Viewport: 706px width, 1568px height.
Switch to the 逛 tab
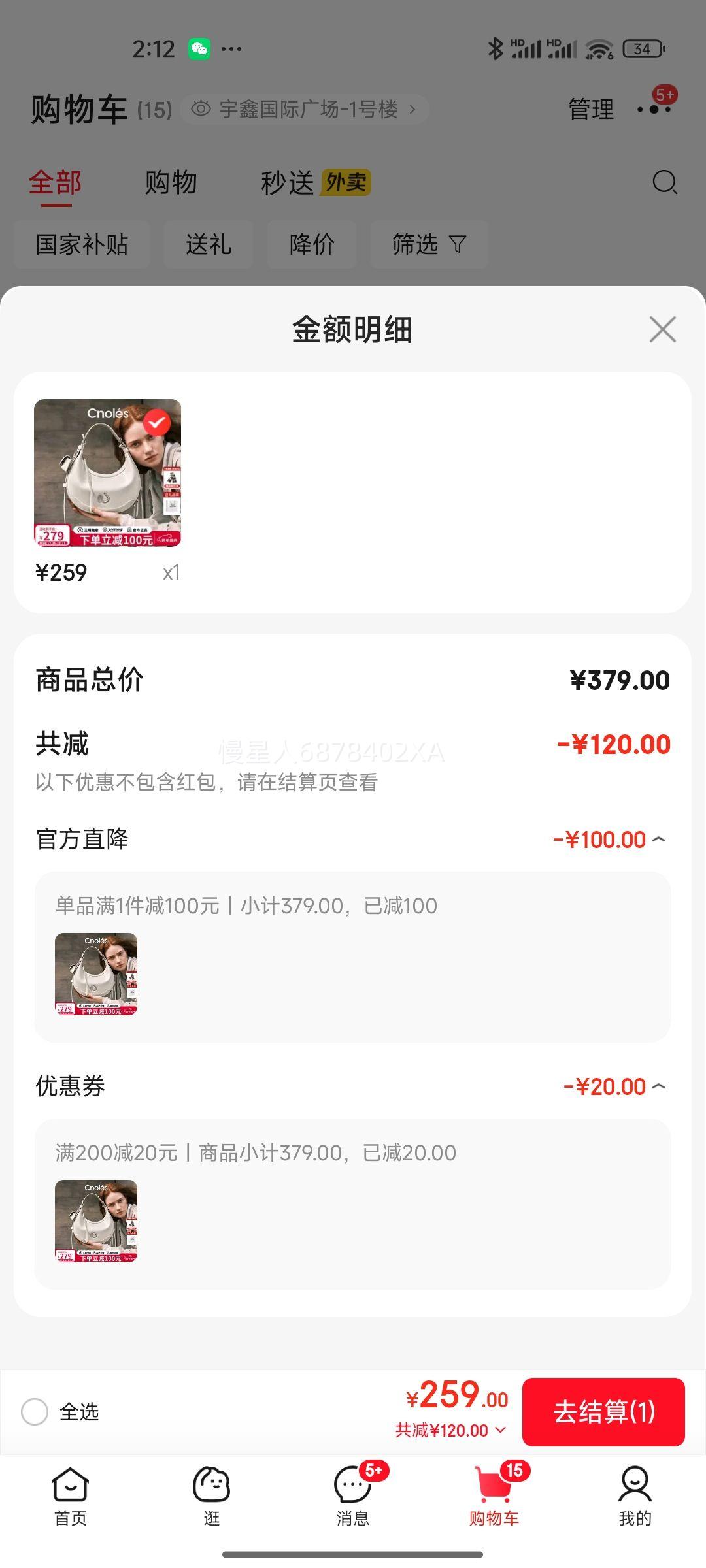pyautogui.click(x=211, y=1496)
